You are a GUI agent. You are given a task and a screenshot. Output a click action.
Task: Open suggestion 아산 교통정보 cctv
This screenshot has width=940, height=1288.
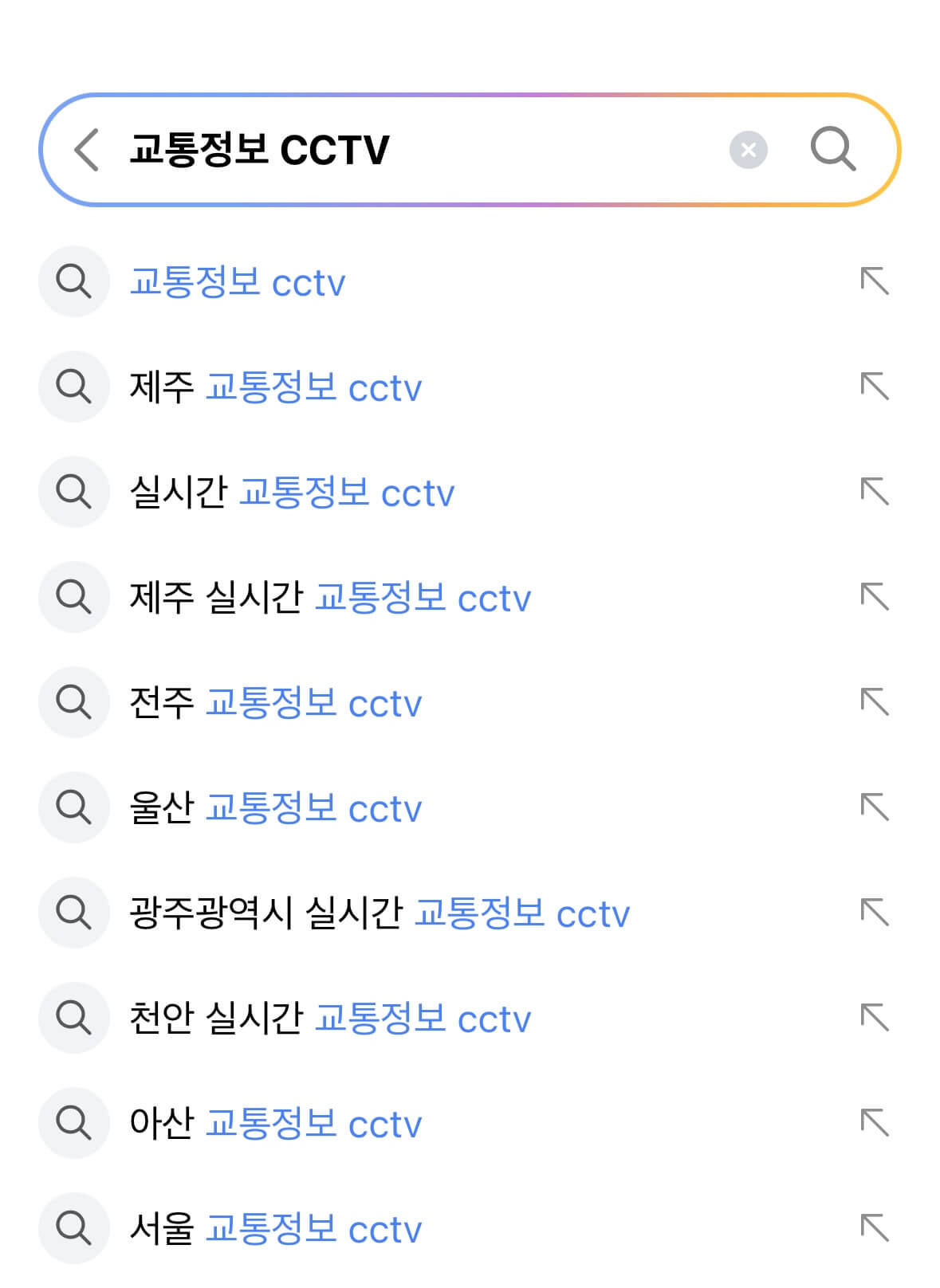click(x=276, y=1125)
